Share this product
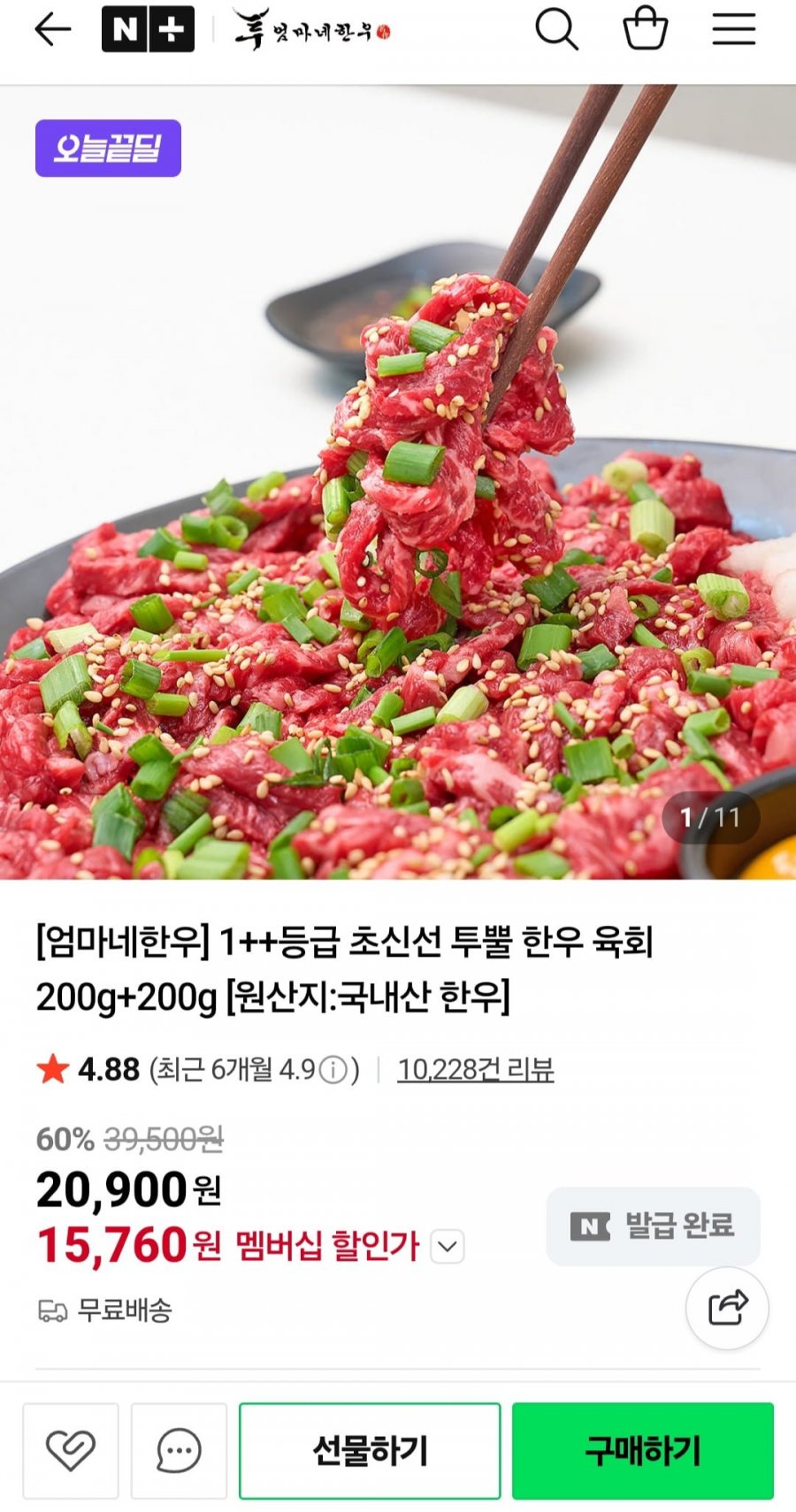This screenshot has height=1512, width=796. [x=727, y=1308]
